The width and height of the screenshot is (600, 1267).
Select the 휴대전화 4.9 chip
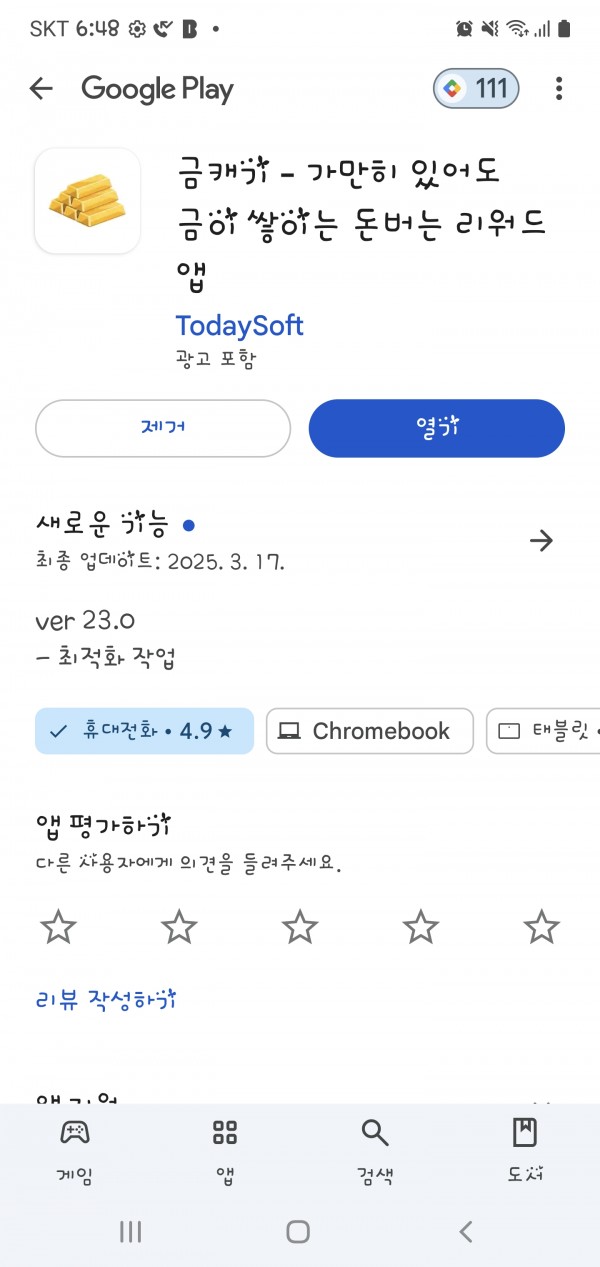144,731
